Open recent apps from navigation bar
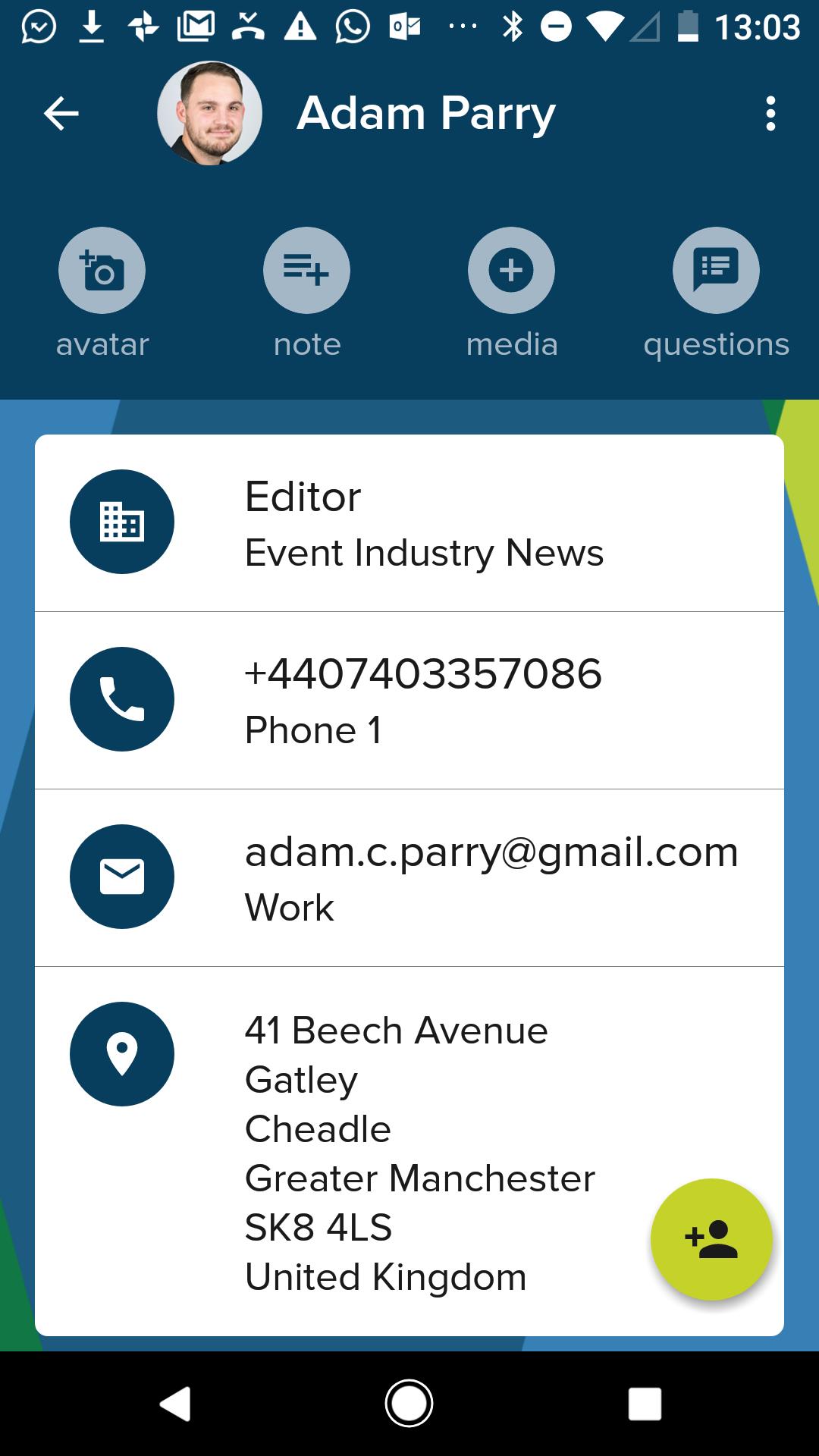The width and height of the screenshot is (819, 1456). 645,1404
